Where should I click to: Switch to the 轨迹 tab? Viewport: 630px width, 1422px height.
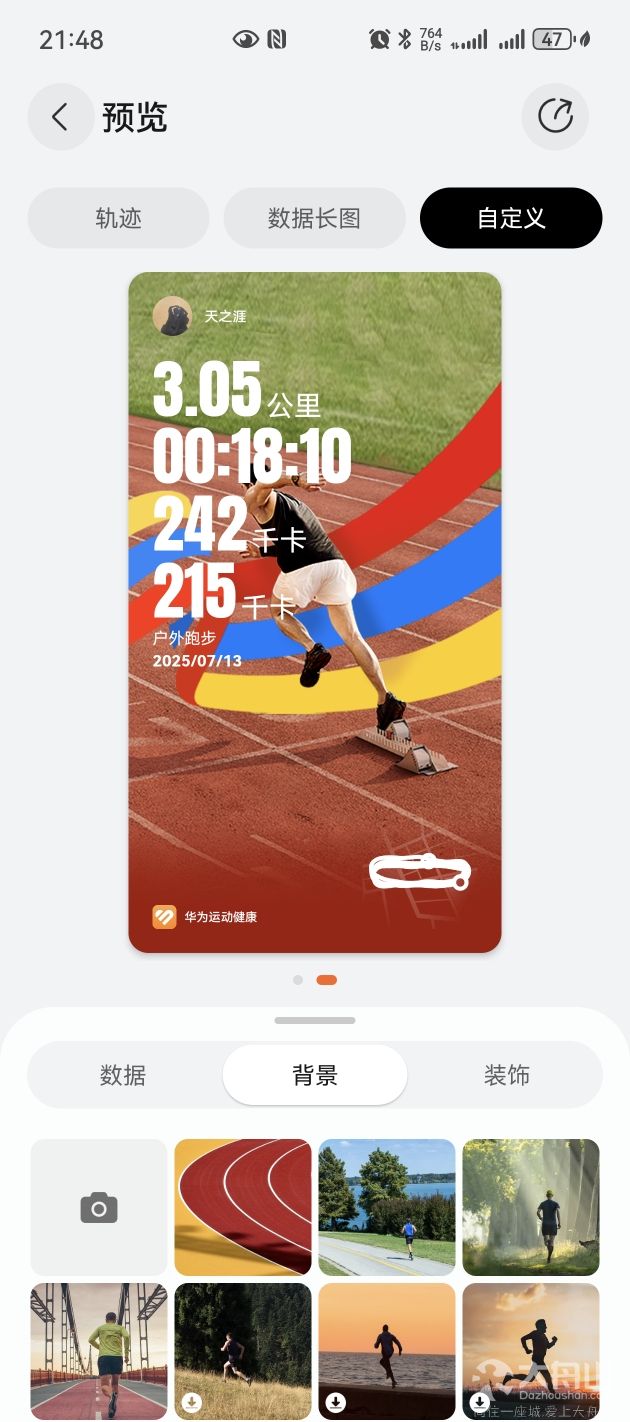pos(118,218)
